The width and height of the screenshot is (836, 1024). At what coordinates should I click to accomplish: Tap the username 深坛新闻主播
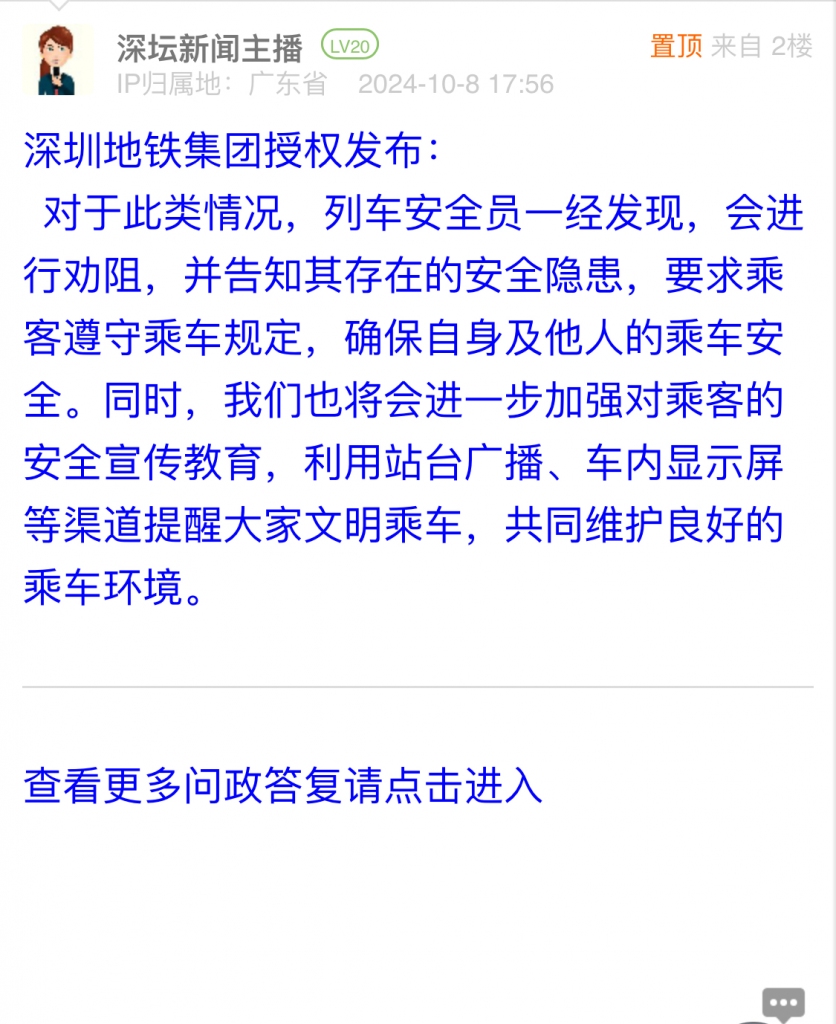(x=209, y=47)
